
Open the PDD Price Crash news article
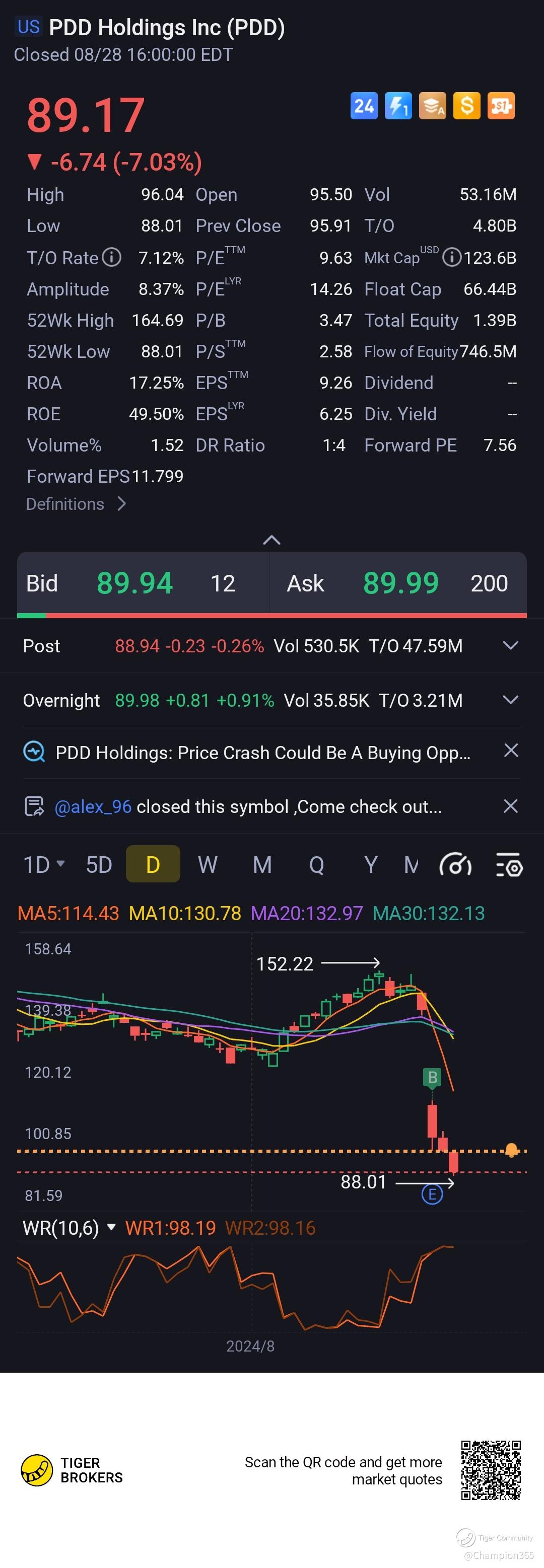(x=262, y=753)
